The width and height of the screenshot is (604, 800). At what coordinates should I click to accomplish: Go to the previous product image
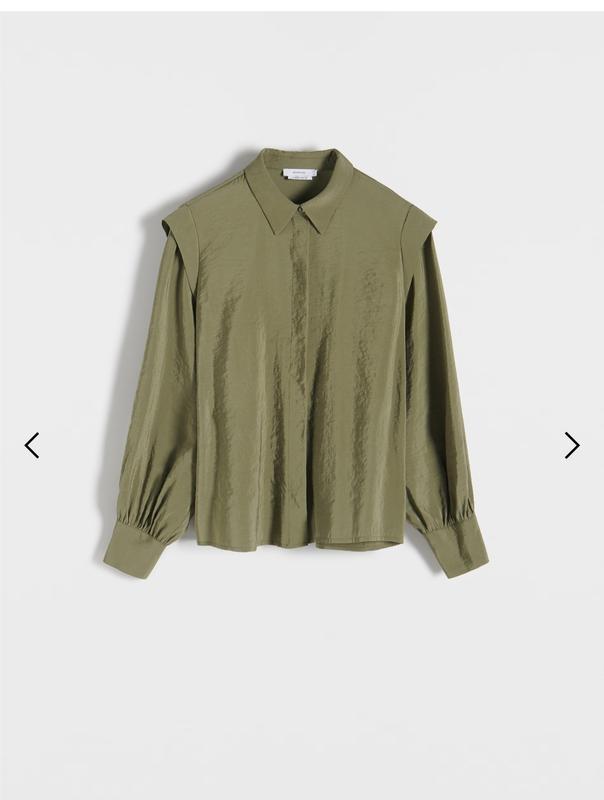pyautogui.click(x=32, y=445)
